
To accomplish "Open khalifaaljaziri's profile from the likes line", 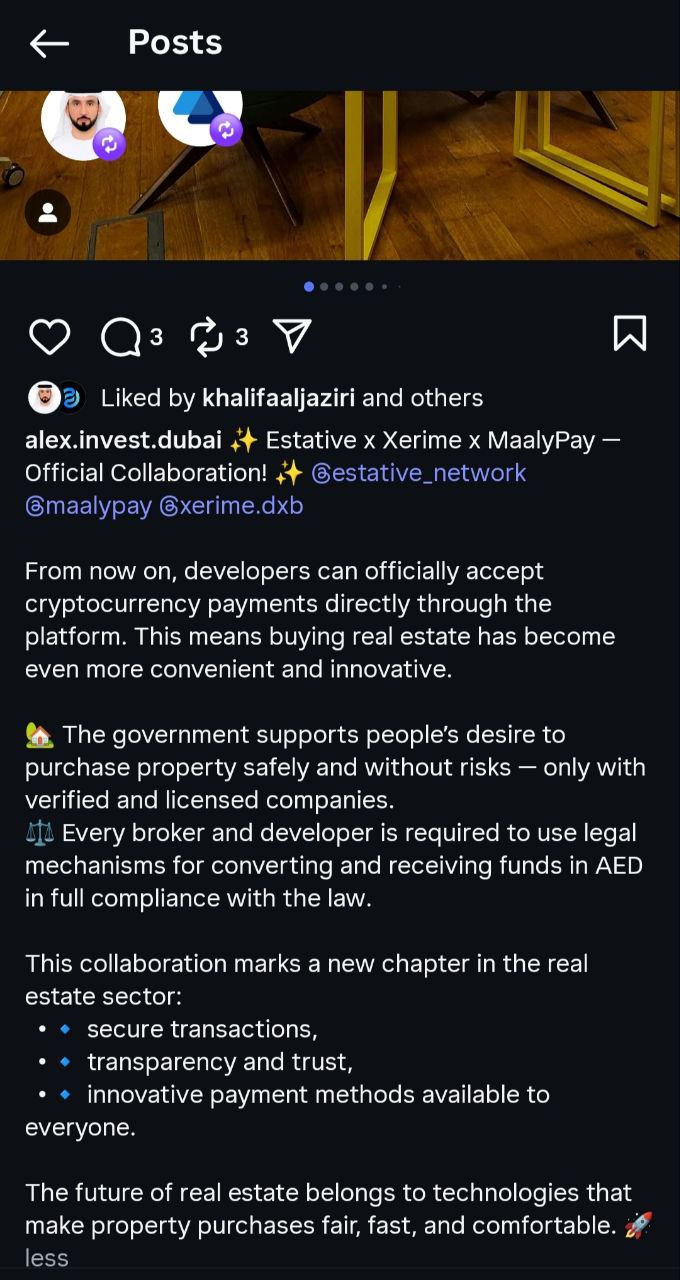I will tap(279, 398).
